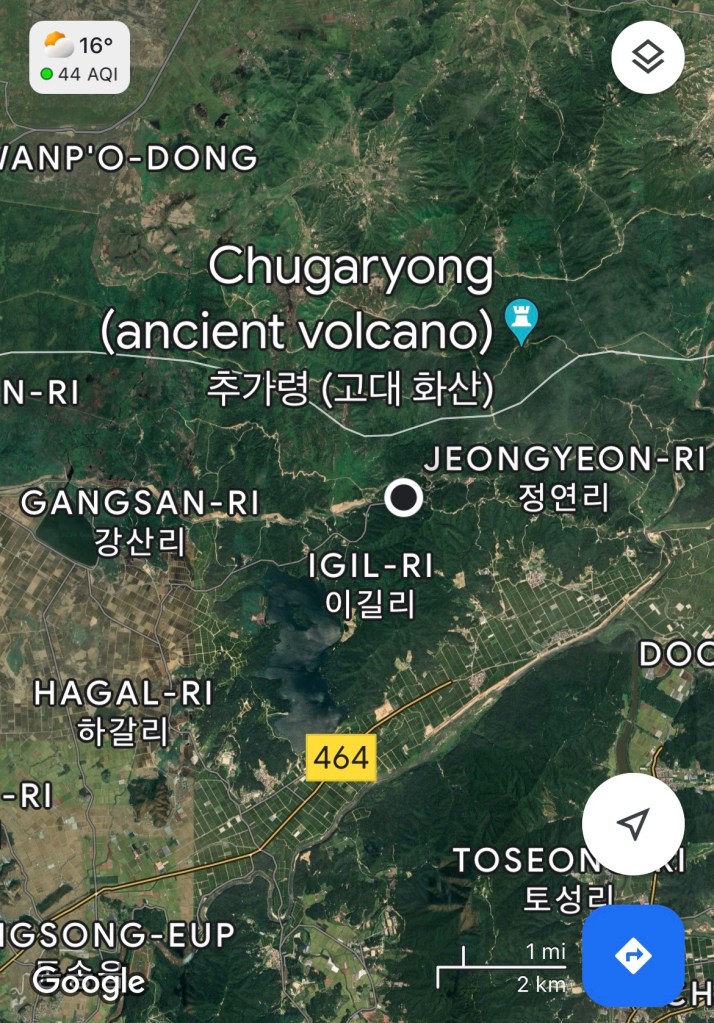Open the weather and air quality widget
714x1023 pixels.
[80, 58]
